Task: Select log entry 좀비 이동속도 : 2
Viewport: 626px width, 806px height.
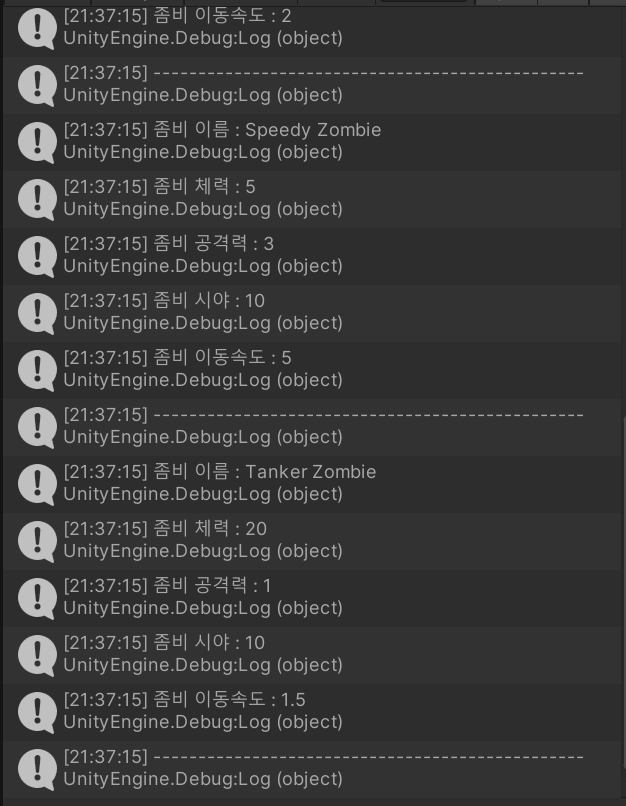Action: [300, 27]
